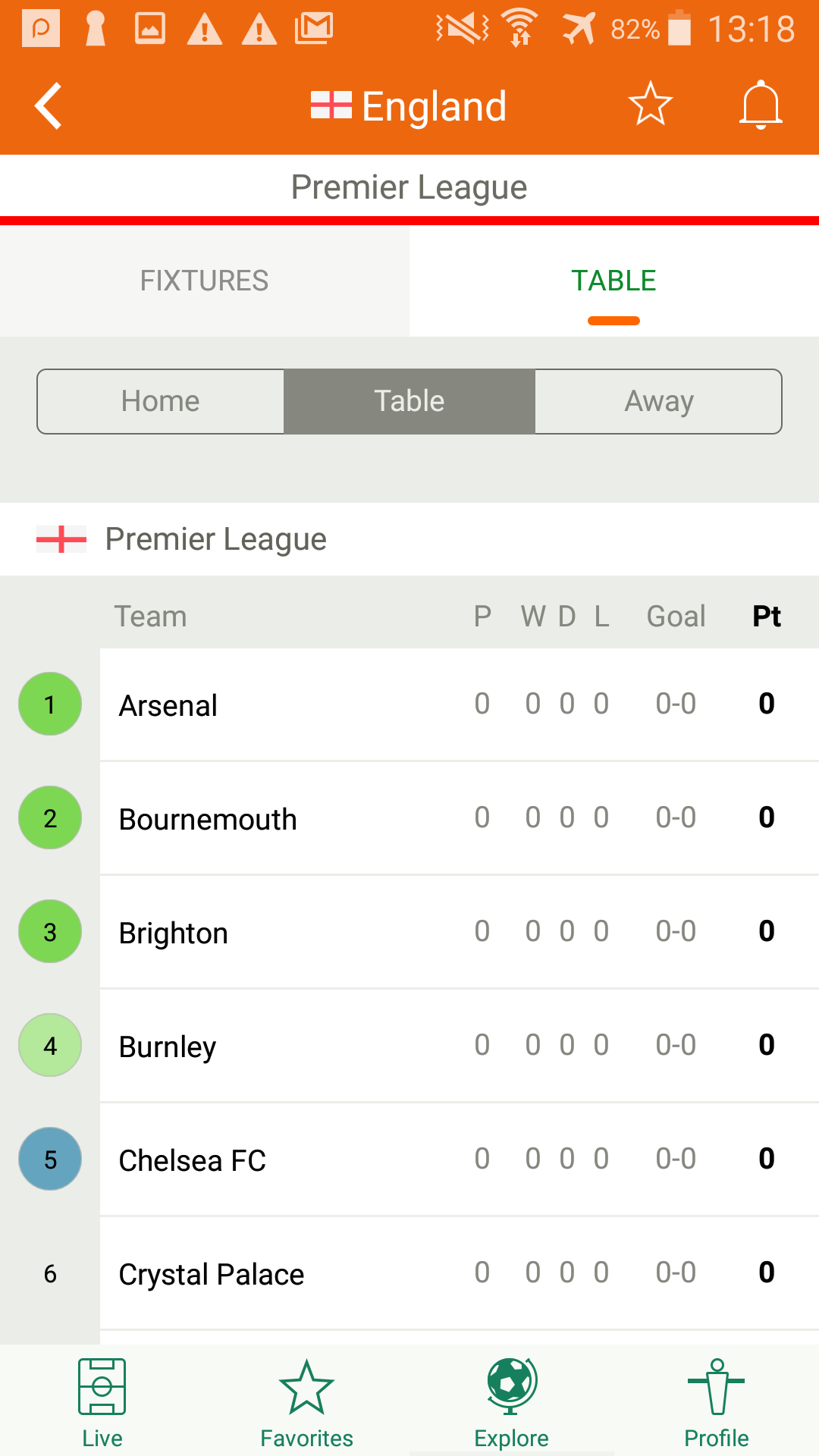Open the Profile section
819x1456 pixels.
tap(717, 1403)
